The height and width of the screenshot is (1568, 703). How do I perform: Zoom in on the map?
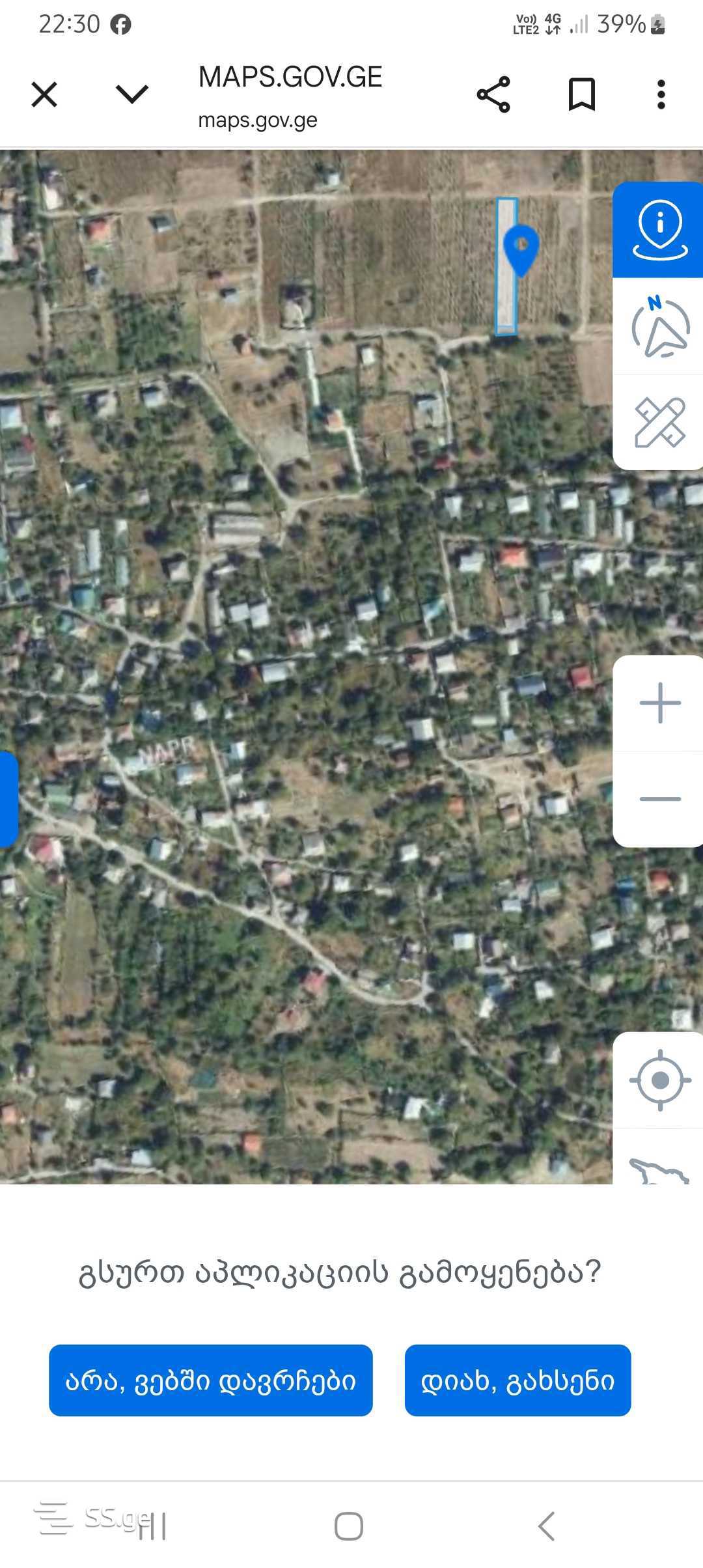tap(659, 703)
